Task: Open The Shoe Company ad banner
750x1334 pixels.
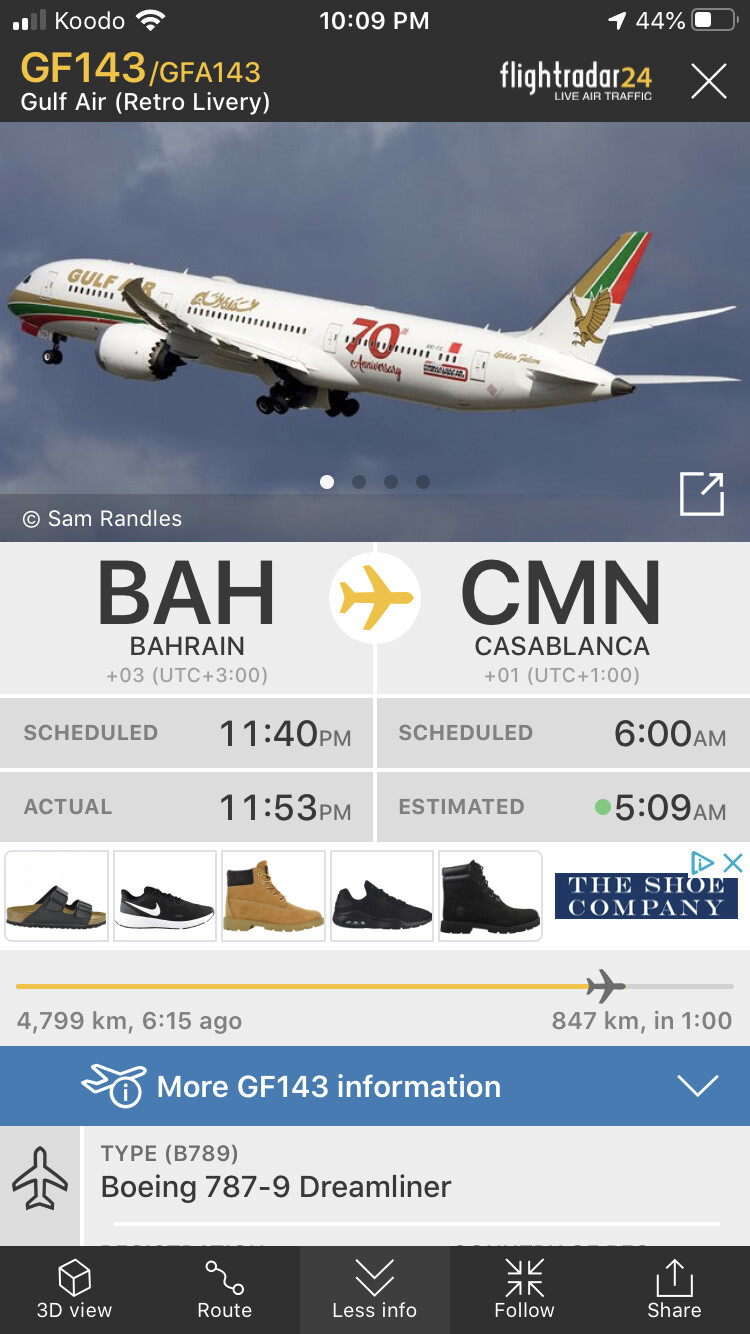Action: [x=646, y=897]
